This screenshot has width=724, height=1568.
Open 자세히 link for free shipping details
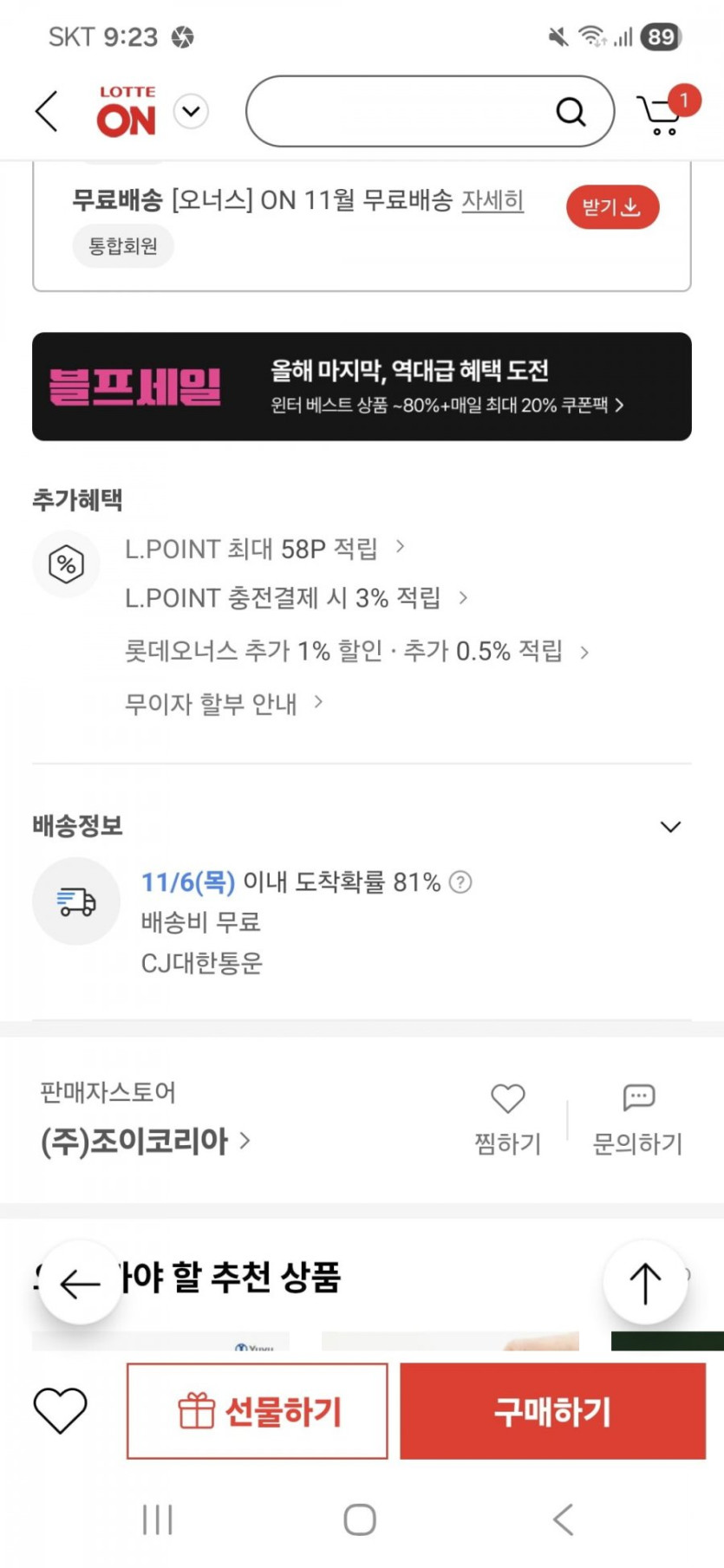[492, 200]
